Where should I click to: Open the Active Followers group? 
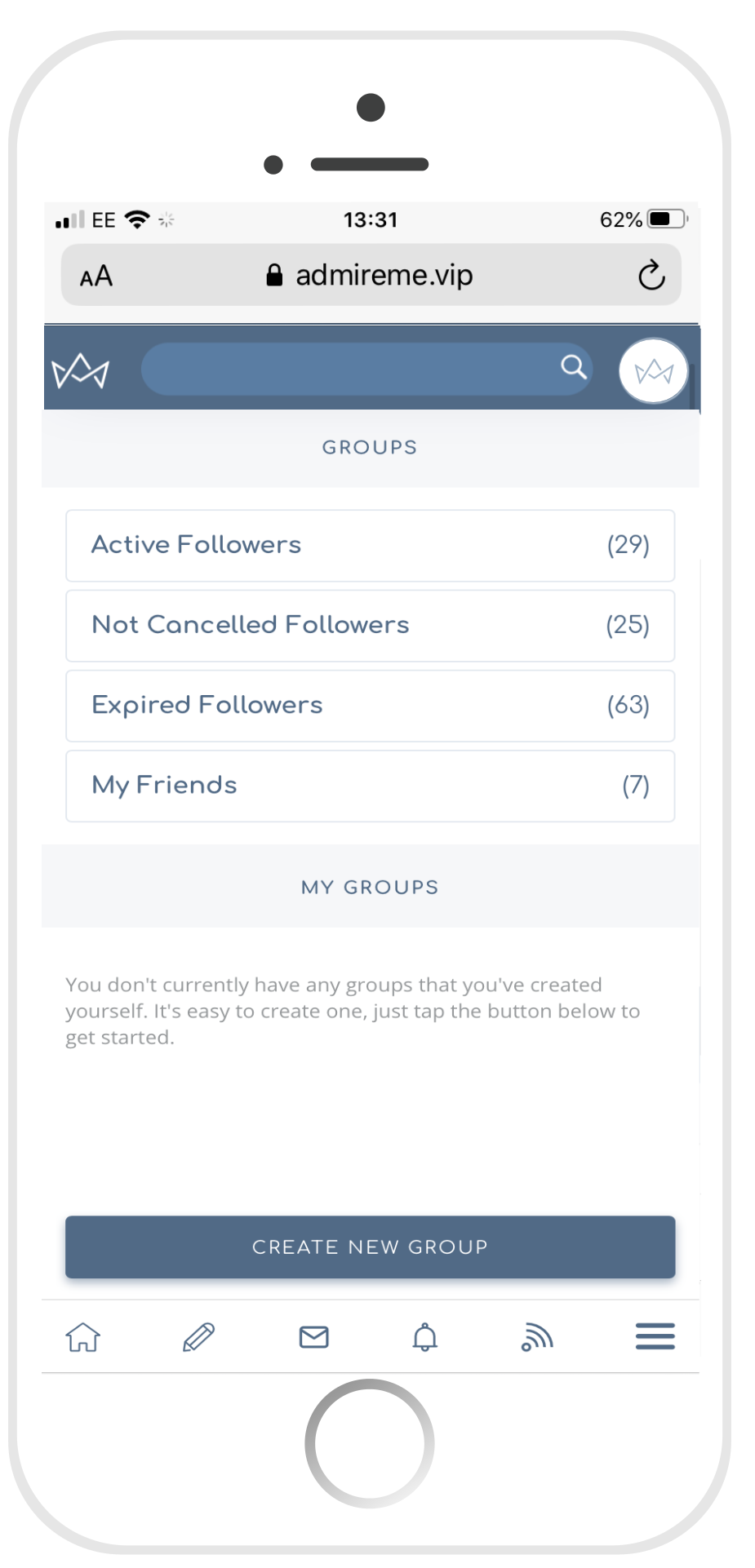coord(370,545)
